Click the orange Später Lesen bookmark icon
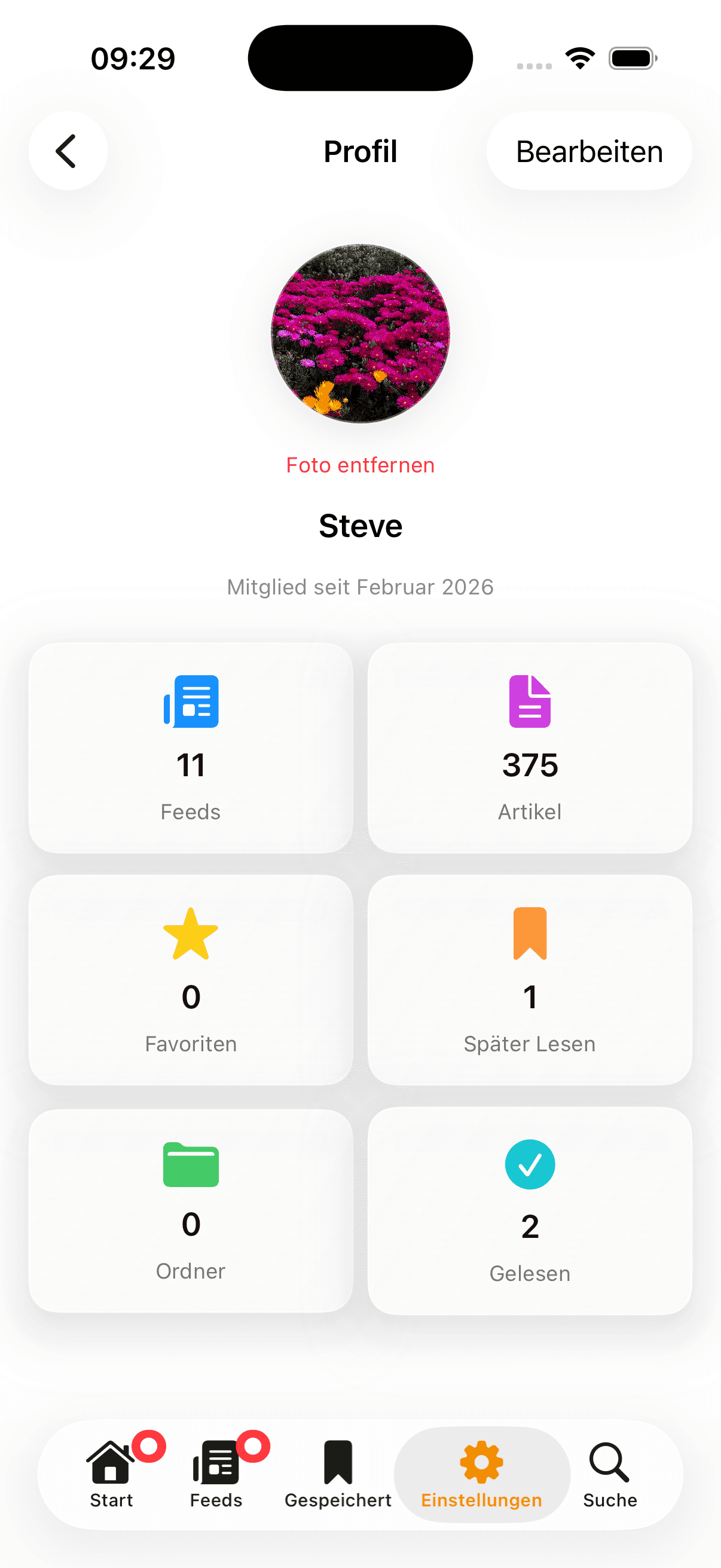Screen dimensions: 721x1568 point(529,932)
